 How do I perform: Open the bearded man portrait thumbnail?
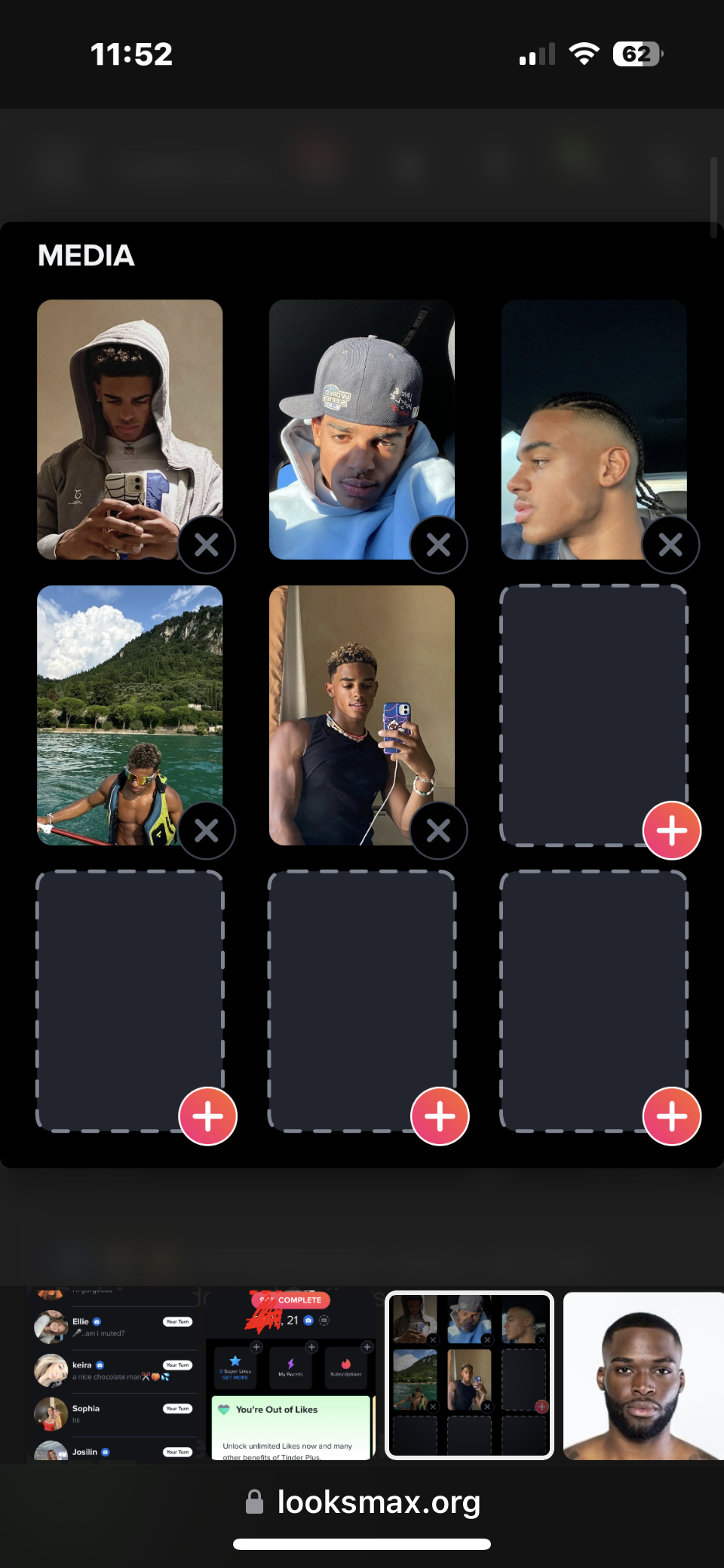(x=643, y=1376)
